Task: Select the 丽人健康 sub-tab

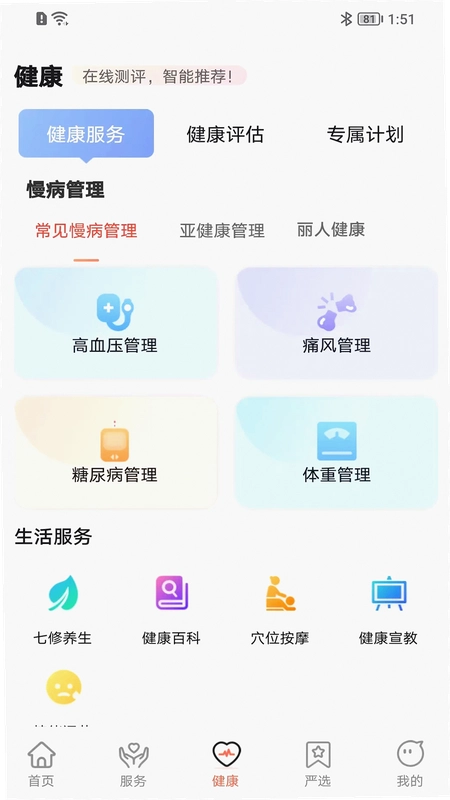Action: click(x=331, y=230)
